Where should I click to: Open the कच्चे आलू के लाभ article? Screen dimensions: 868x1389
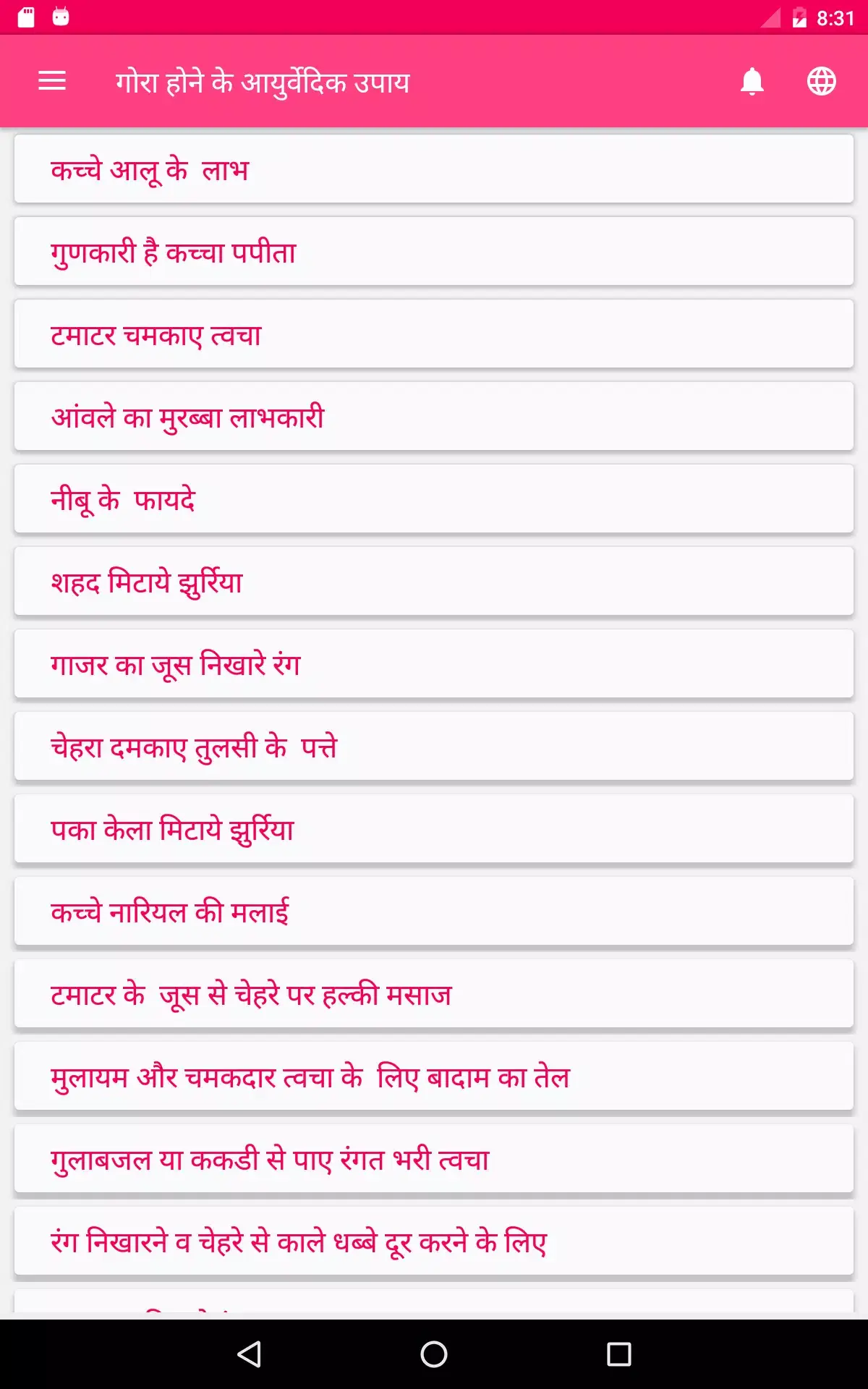pyautogui.click(x=434, y=169)
